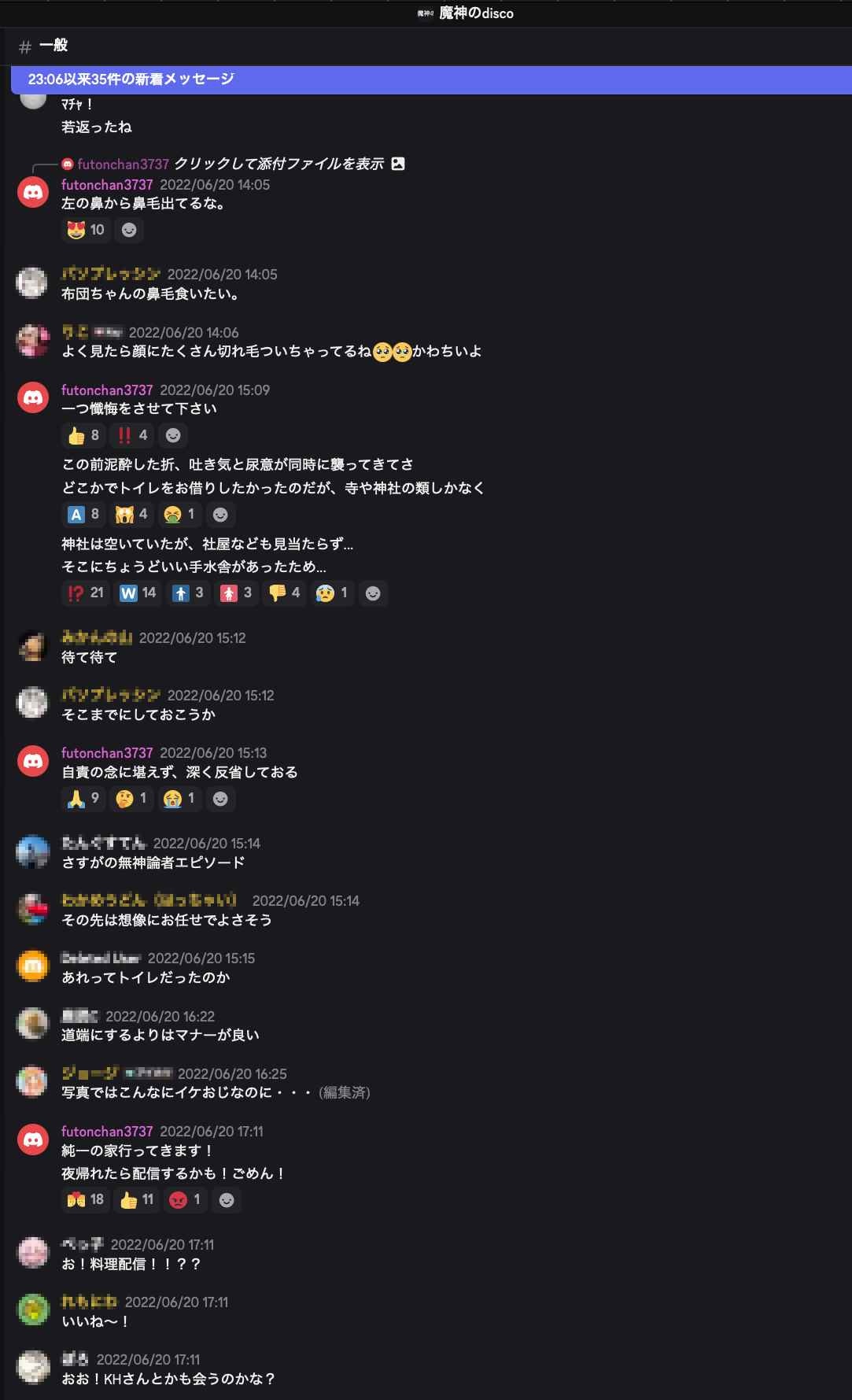This screenshot has height=1400, width=852.
Task: Add reaction under the nose hair message
Action: 129,230
